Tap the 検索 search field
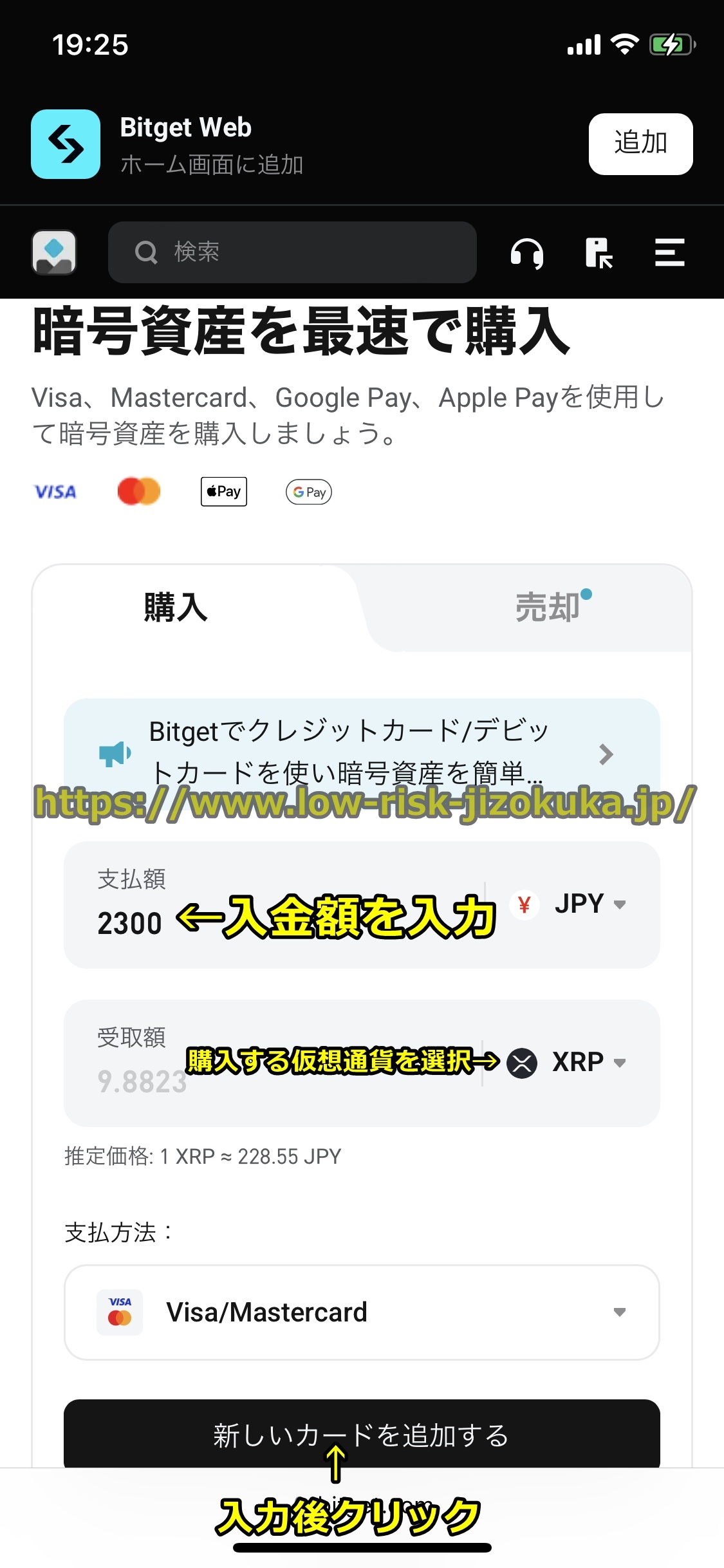Viewport: 724px width, 1568px height. pyautogui.click(x=292, y=252)
